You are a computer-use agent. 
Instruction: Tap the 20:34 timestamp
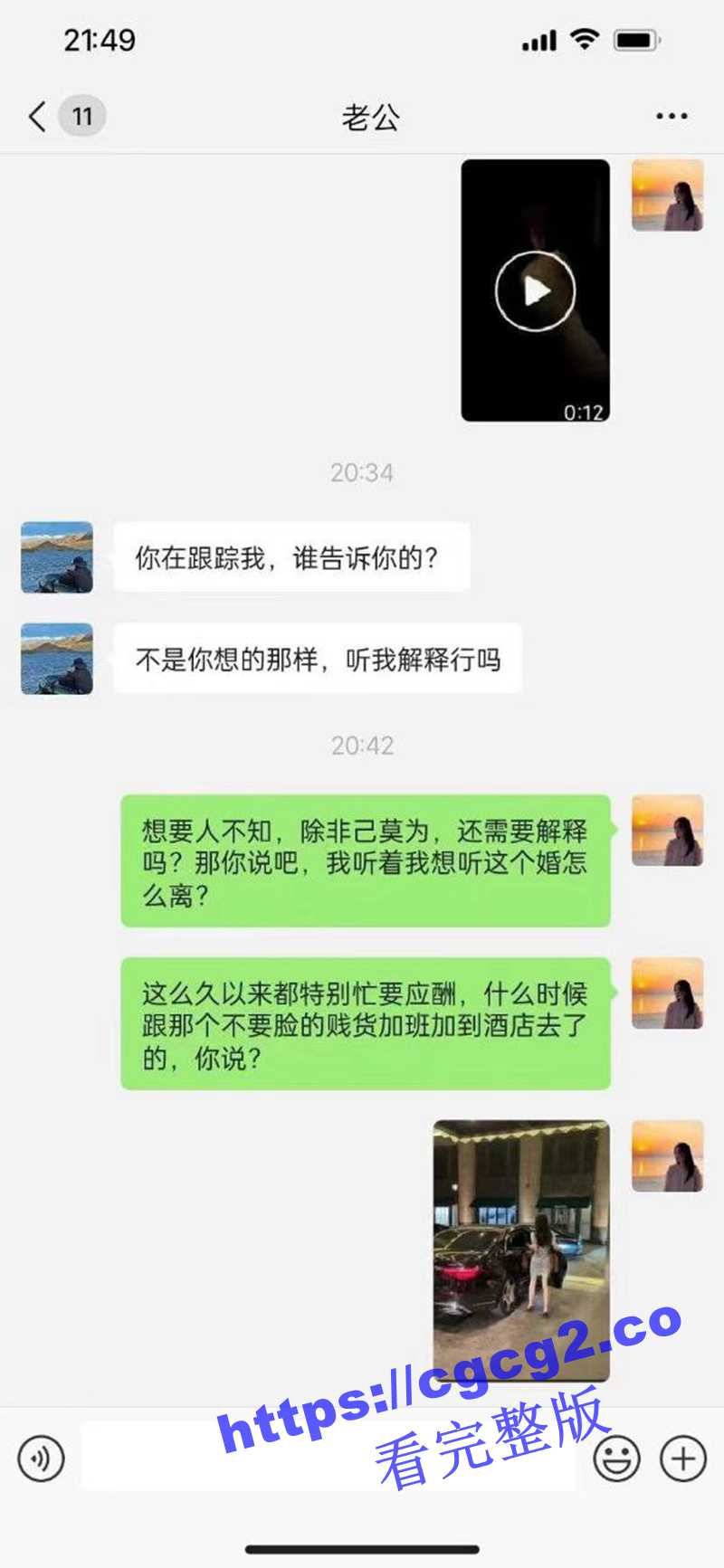(x=363, y=471)
